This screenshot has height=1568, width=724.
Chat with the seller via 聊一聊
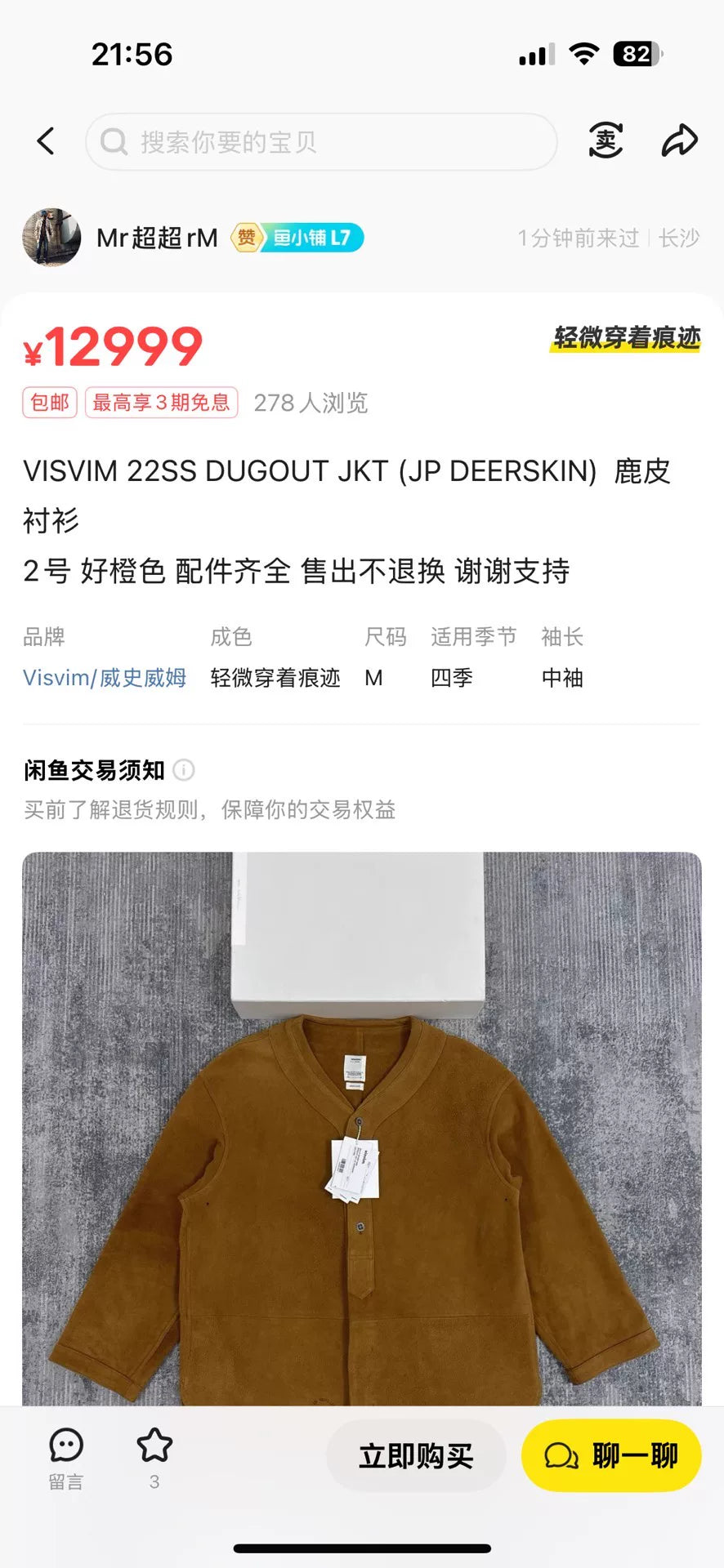(610, 1455)
